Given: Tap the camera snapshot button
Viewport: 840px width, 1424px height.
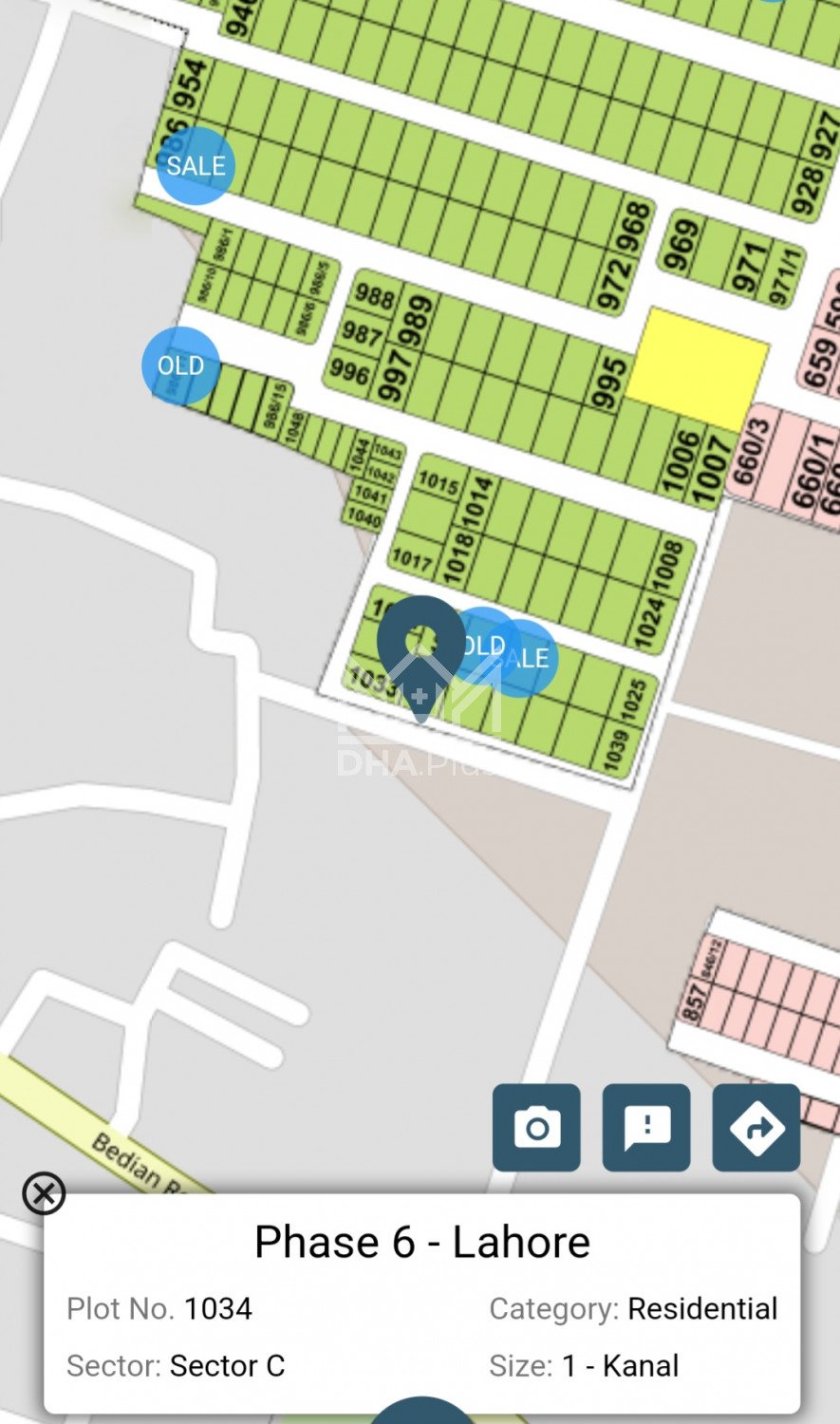Looking at the screenshot, I should tap(536, 1127).
